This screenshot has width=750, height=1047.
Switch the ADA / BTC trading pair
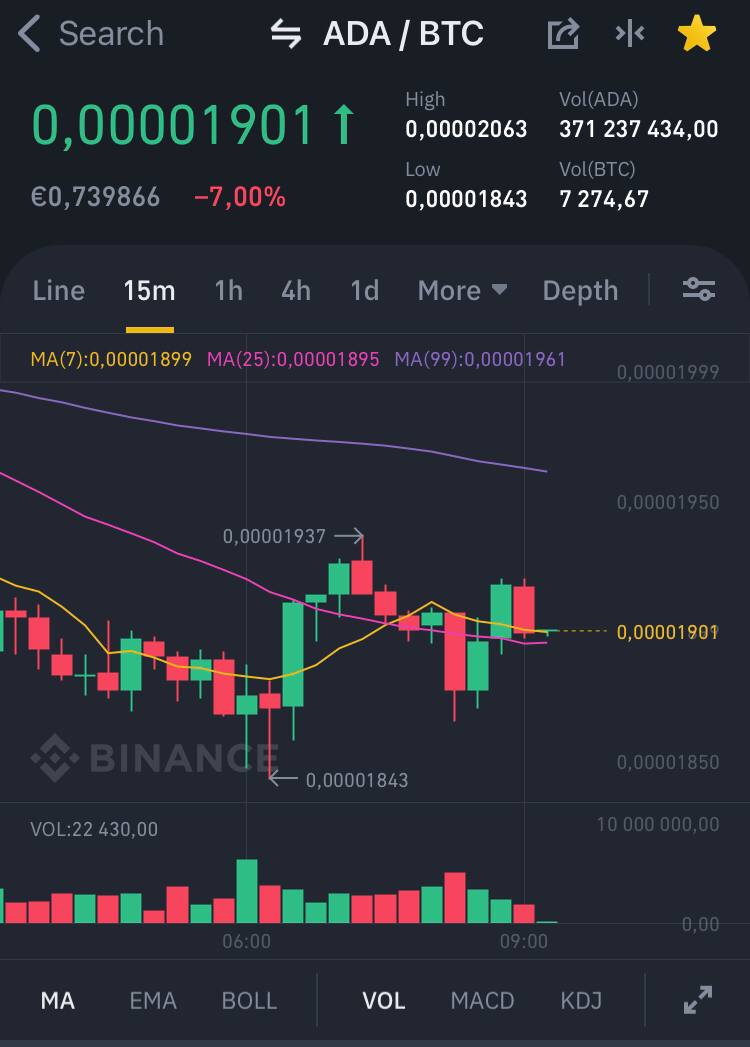(286, 34)
